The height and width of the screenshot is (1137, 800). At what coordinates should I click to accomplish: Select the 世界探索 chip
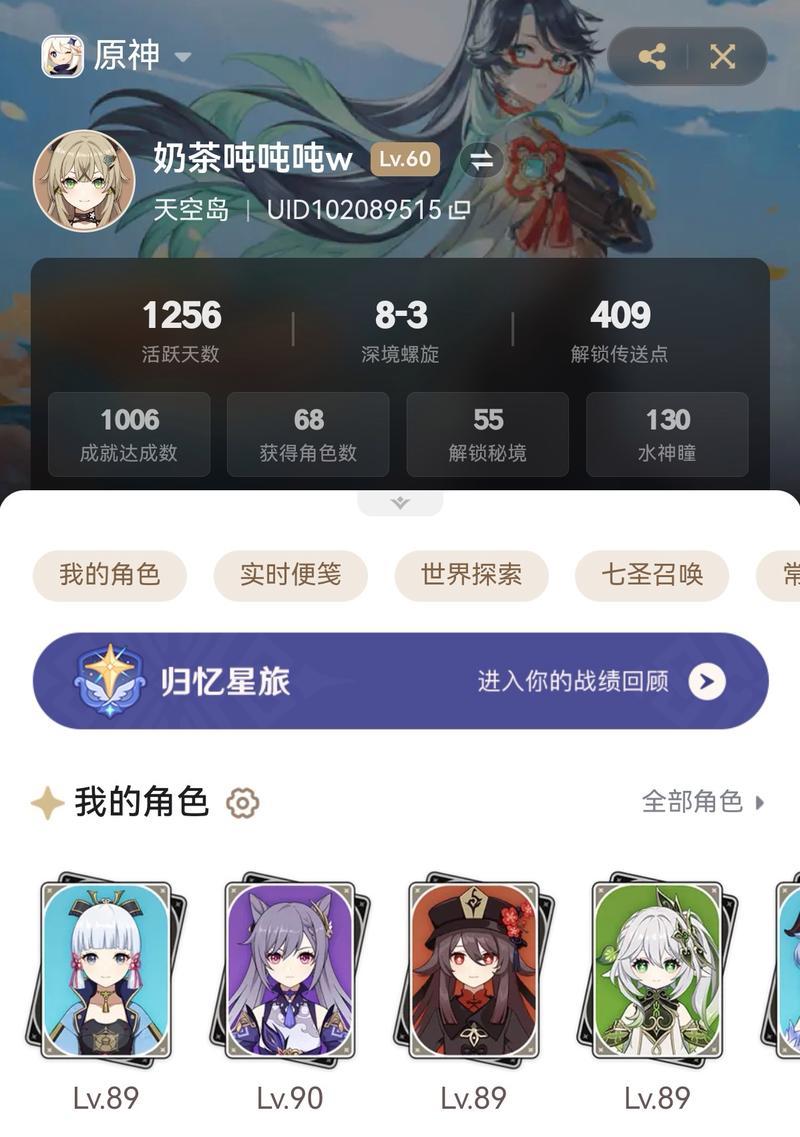(x=471, y=575)
